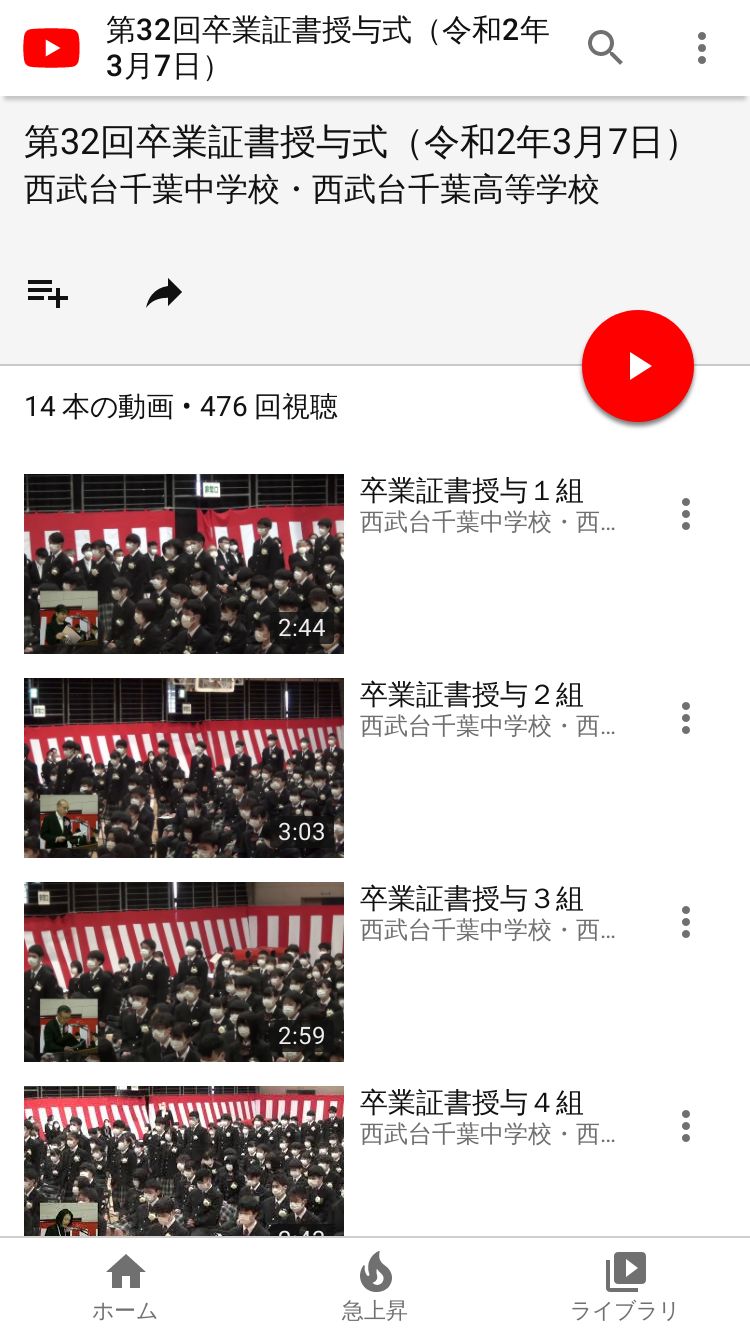Open more options for 卒業証書授与４組

point(686,1126)
